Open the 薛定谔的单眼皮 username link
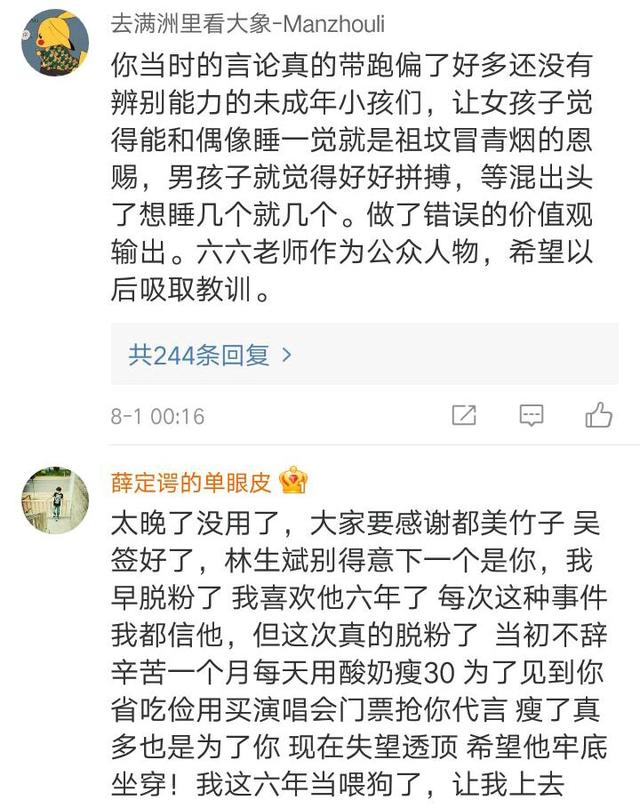The image size is (640, 808). point(190,482)
